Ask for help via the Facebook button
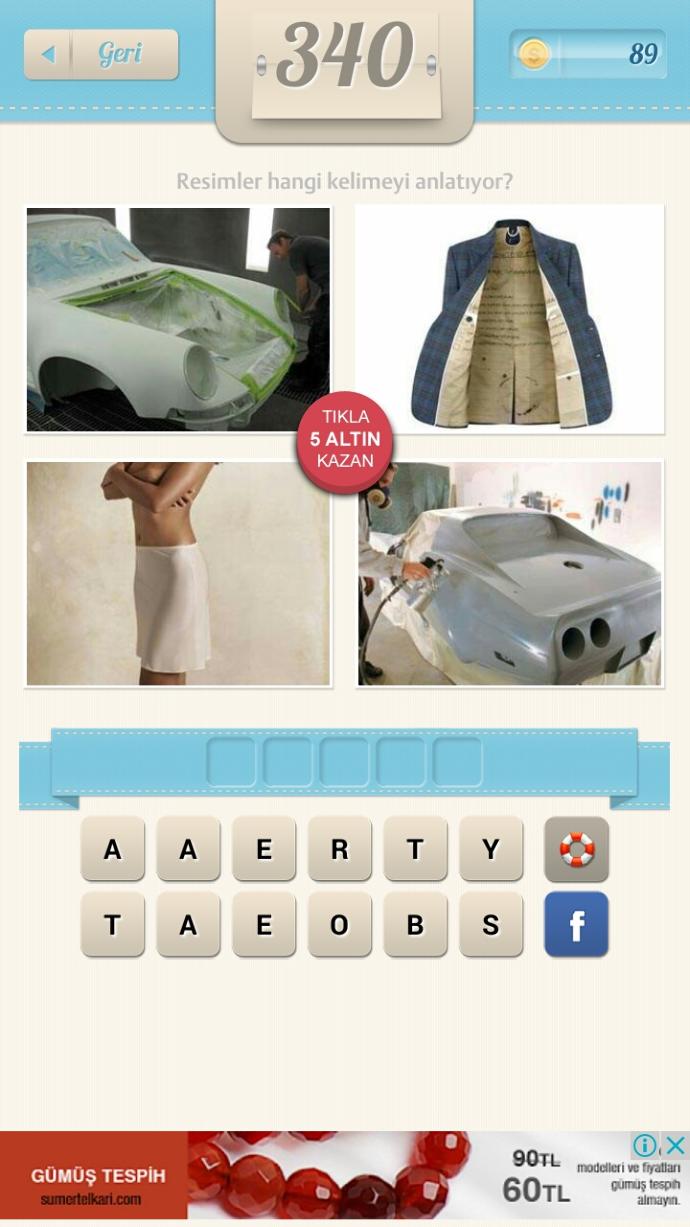Image resolution: width=690 pixels, height=1227 pixels. coord(576,925)
